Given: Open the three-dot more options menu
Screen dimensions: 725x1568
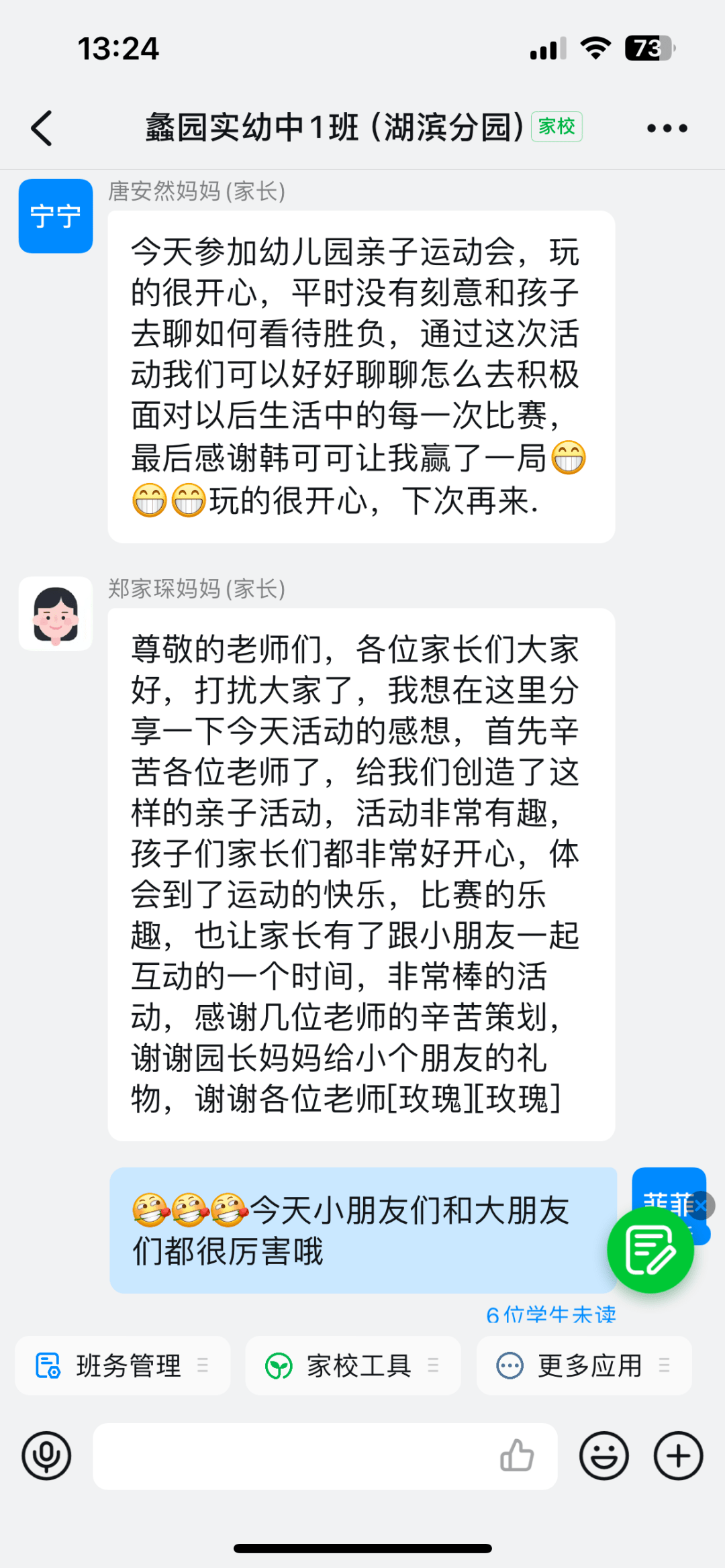Looking at the screenshot, I should (667, 128).
